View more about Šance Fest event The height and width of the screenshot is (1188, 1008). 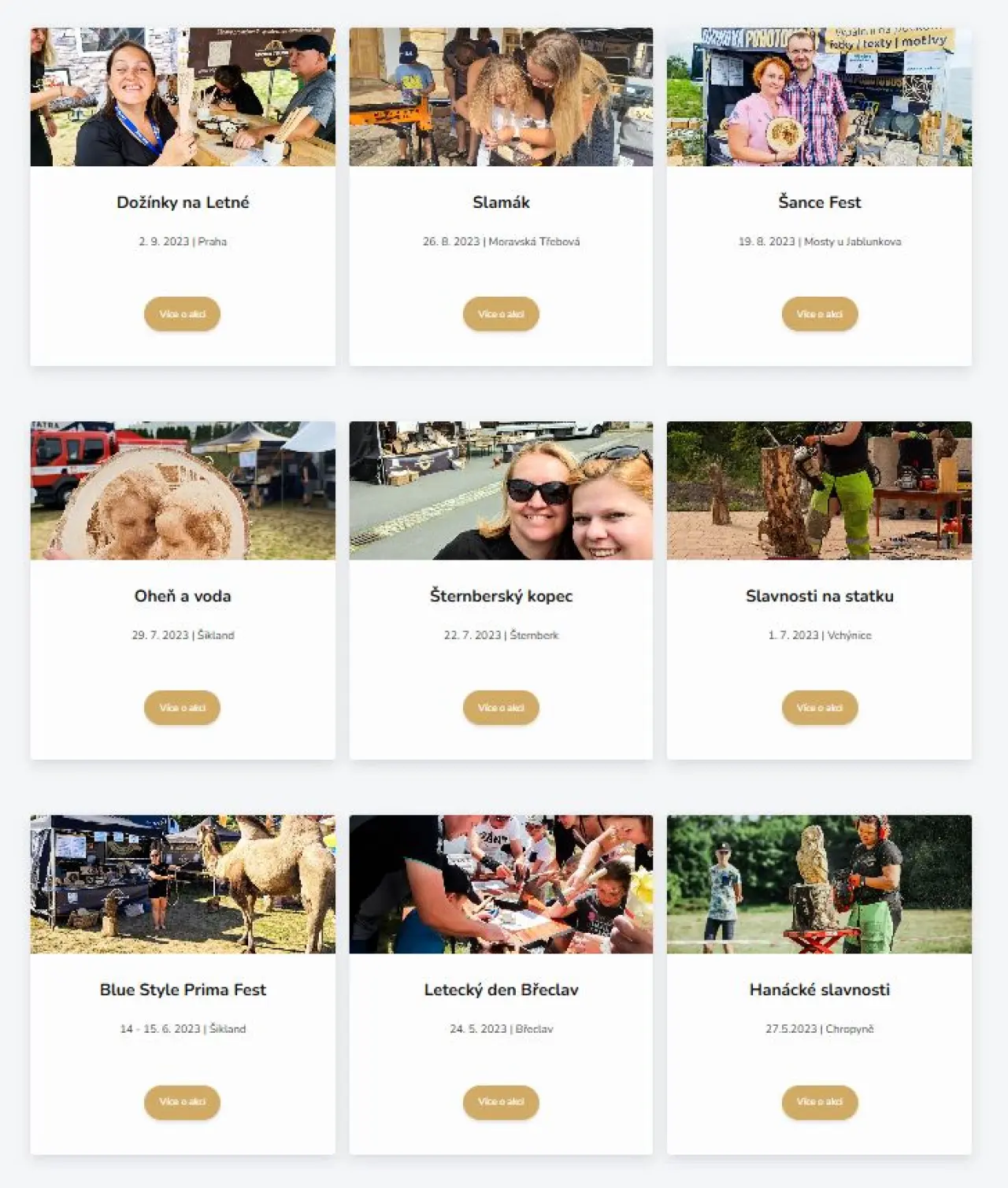[819, 314]
